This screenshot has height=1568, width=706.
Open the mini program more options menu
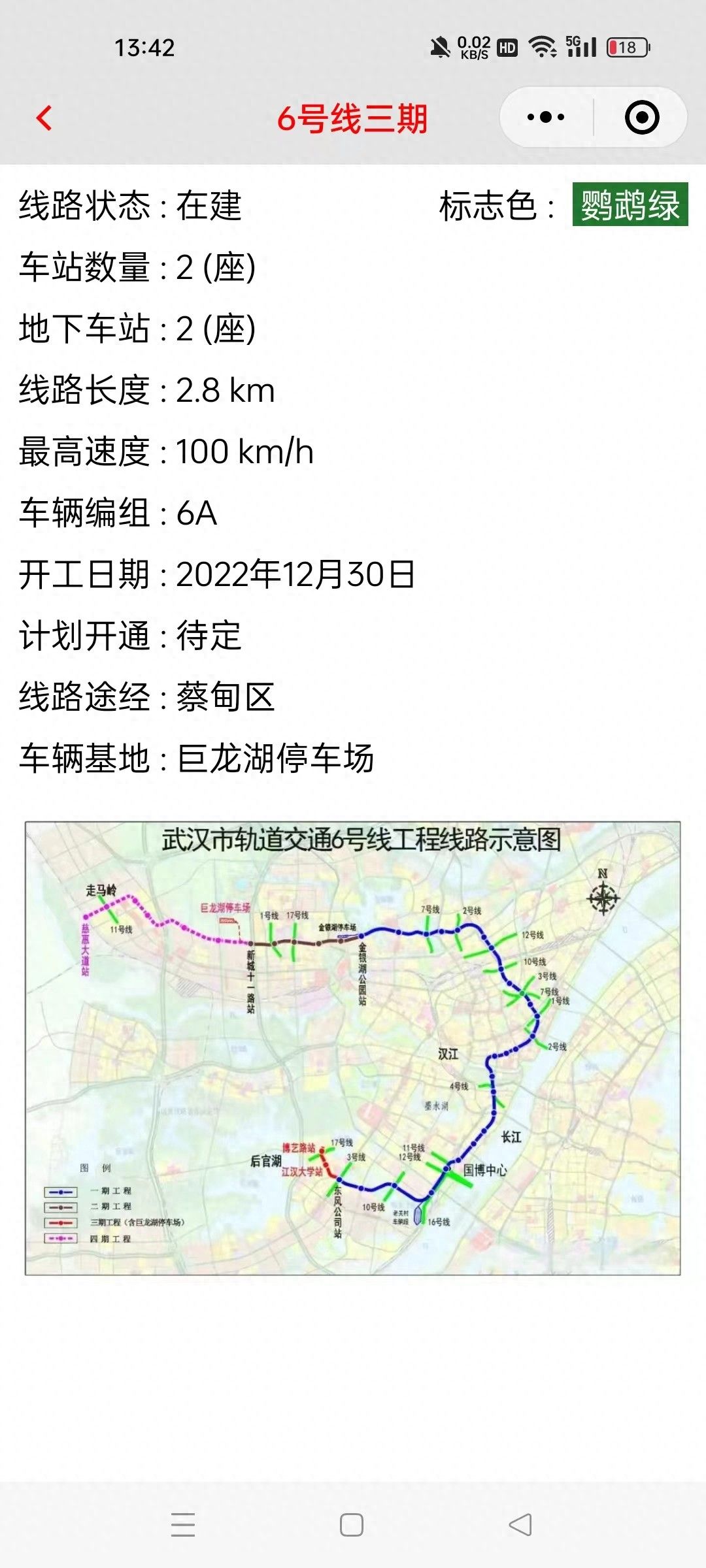[x=546, y=118]
